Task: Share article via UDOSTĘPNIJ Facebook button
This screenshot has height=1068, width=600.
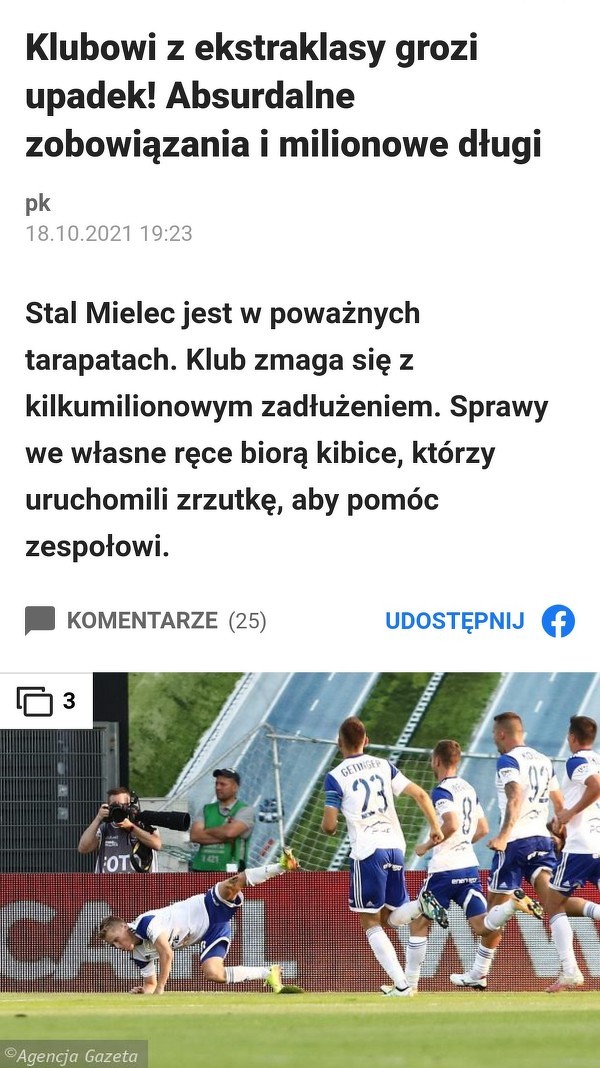Action: click(x=480, y=620)
